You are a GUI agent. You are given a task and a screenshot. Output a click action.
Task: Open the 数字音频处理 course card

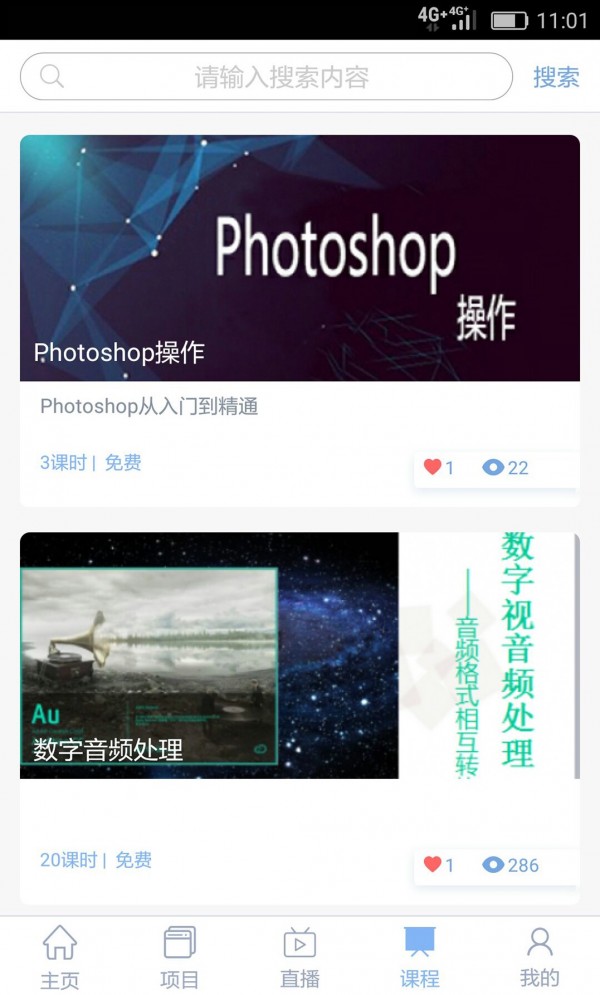(300, 655)
